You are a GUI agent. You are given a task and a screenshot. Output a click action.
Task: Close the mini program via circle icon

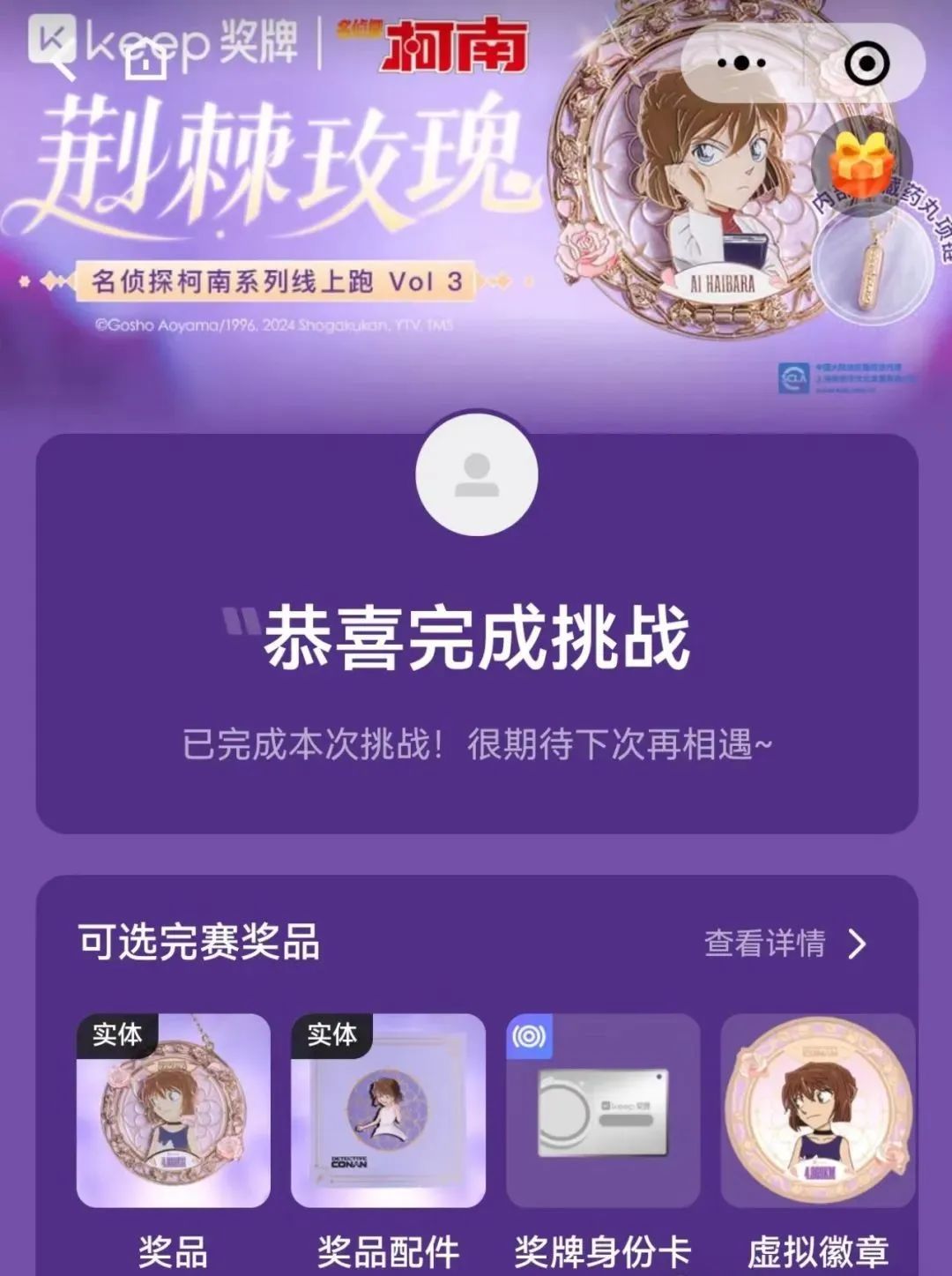click(866, 63)
